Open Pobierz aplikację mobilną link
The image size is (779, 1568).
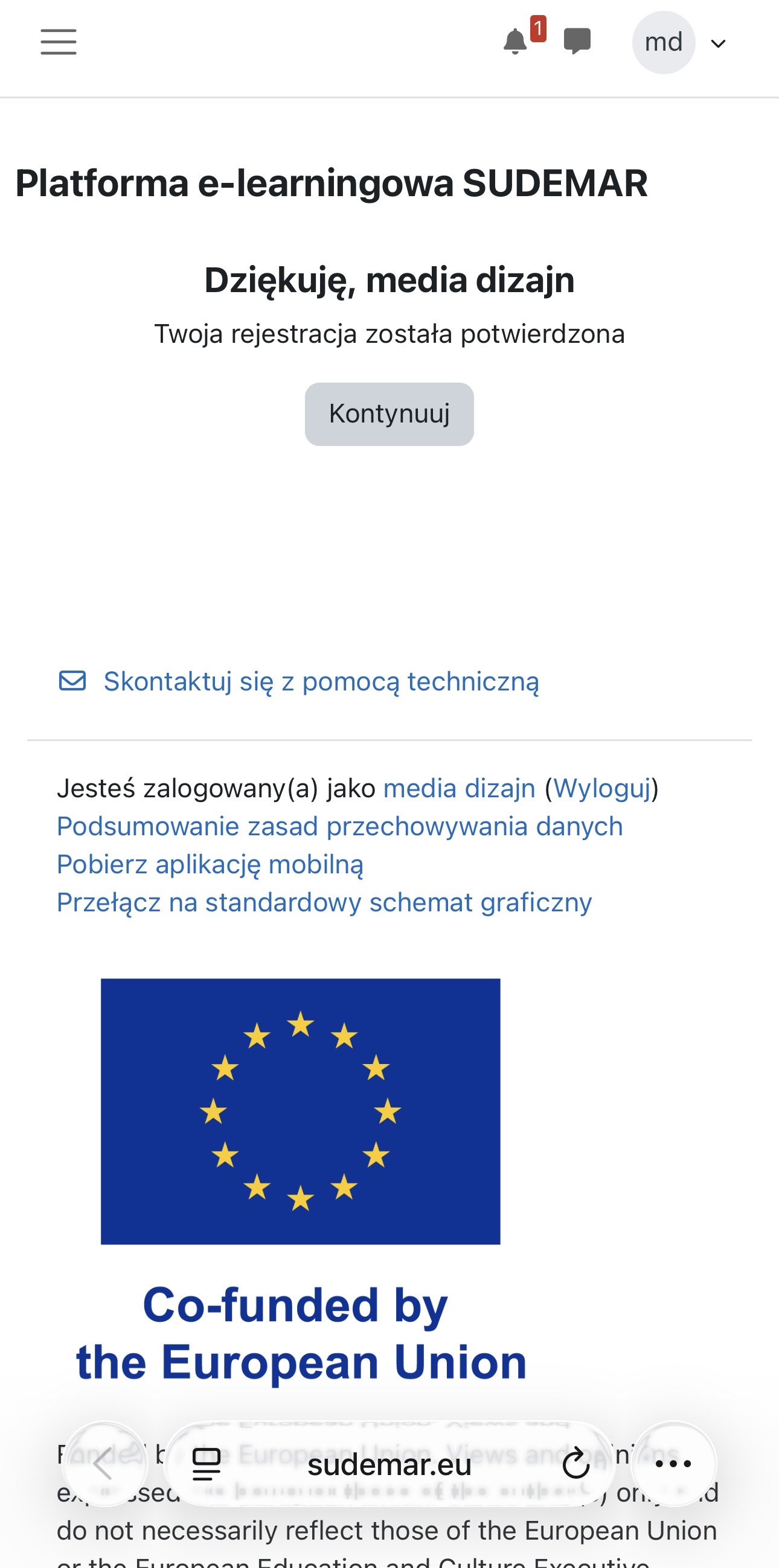tap(210, 864)
